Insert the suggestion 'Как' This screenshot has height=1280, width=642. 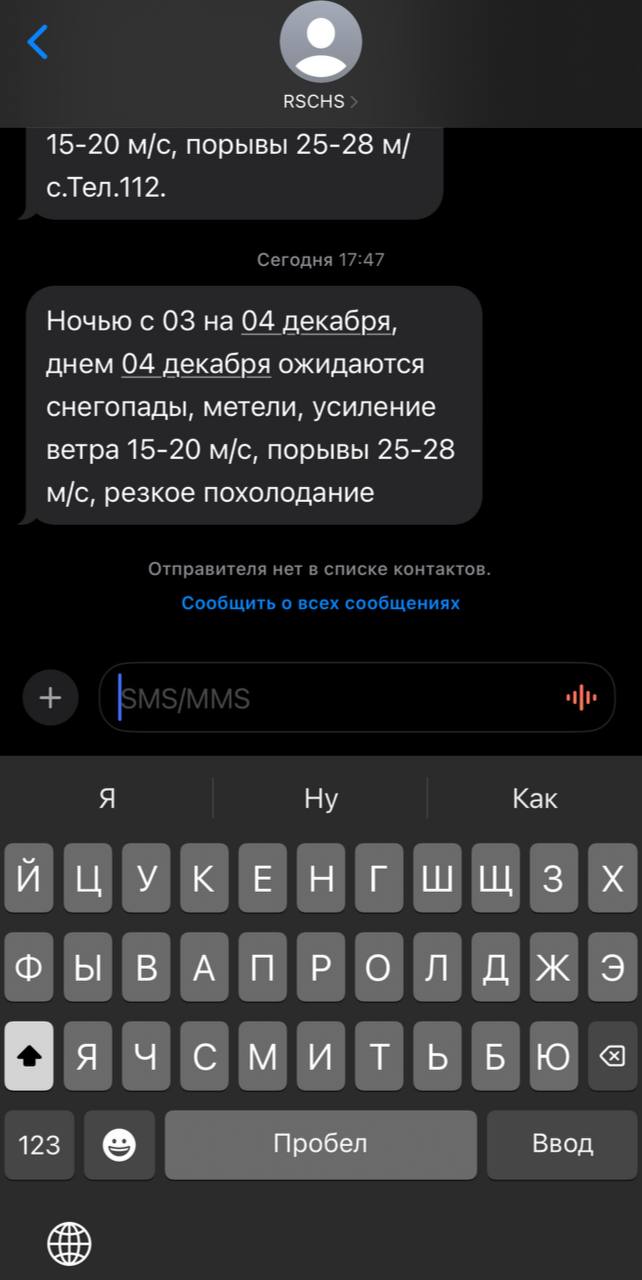coord(534,798)
